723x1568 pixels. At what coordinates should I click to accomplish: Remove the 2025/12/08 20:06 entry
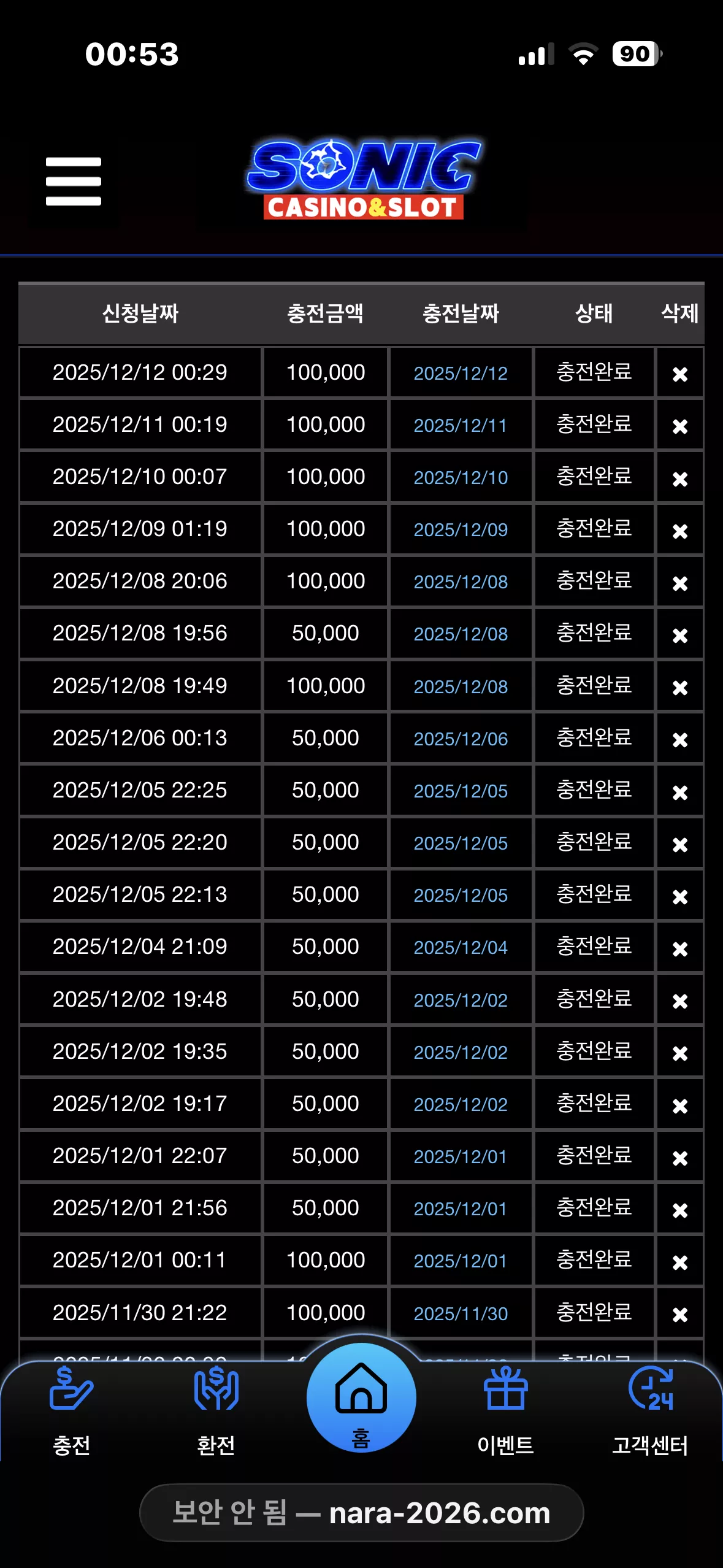[679, 583]
